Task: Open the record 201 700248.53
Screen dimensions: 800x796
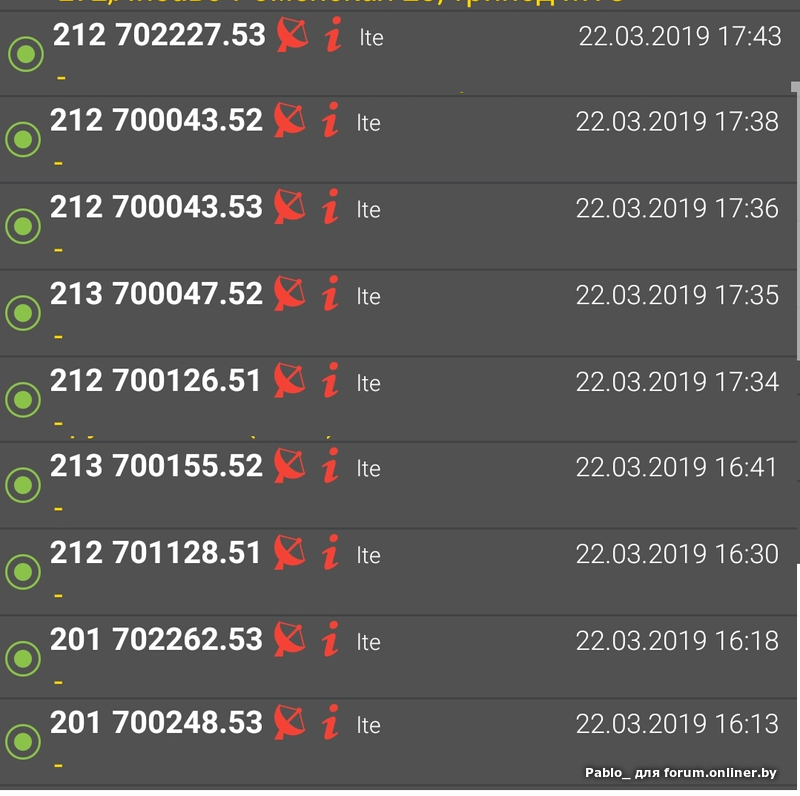Action: pos(156,723)
